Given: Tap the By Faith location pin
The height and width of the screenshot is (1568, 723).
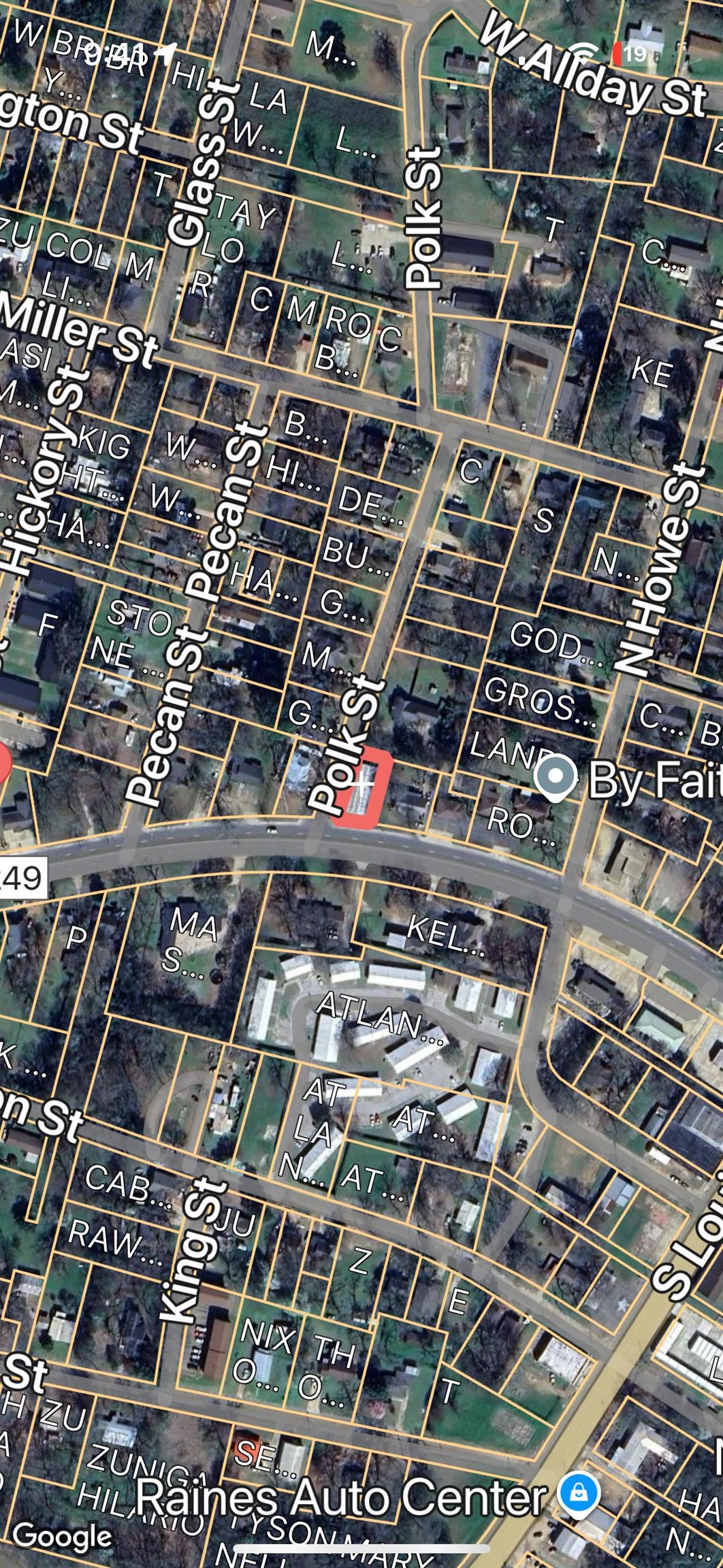Looking at the screenshot, I should point(556,776).
